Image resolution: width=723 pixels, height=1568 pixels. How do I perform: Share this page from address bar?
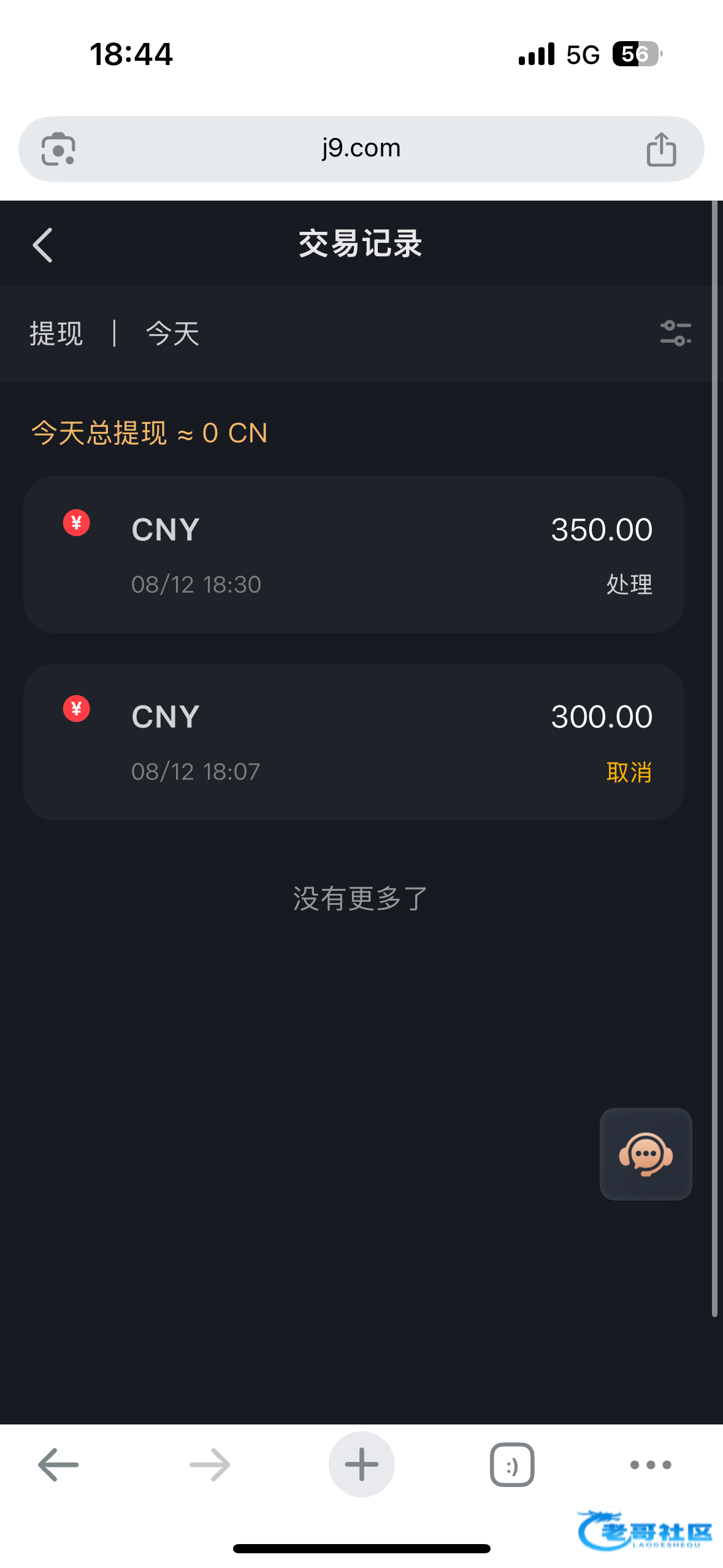(x=661, y=149)
